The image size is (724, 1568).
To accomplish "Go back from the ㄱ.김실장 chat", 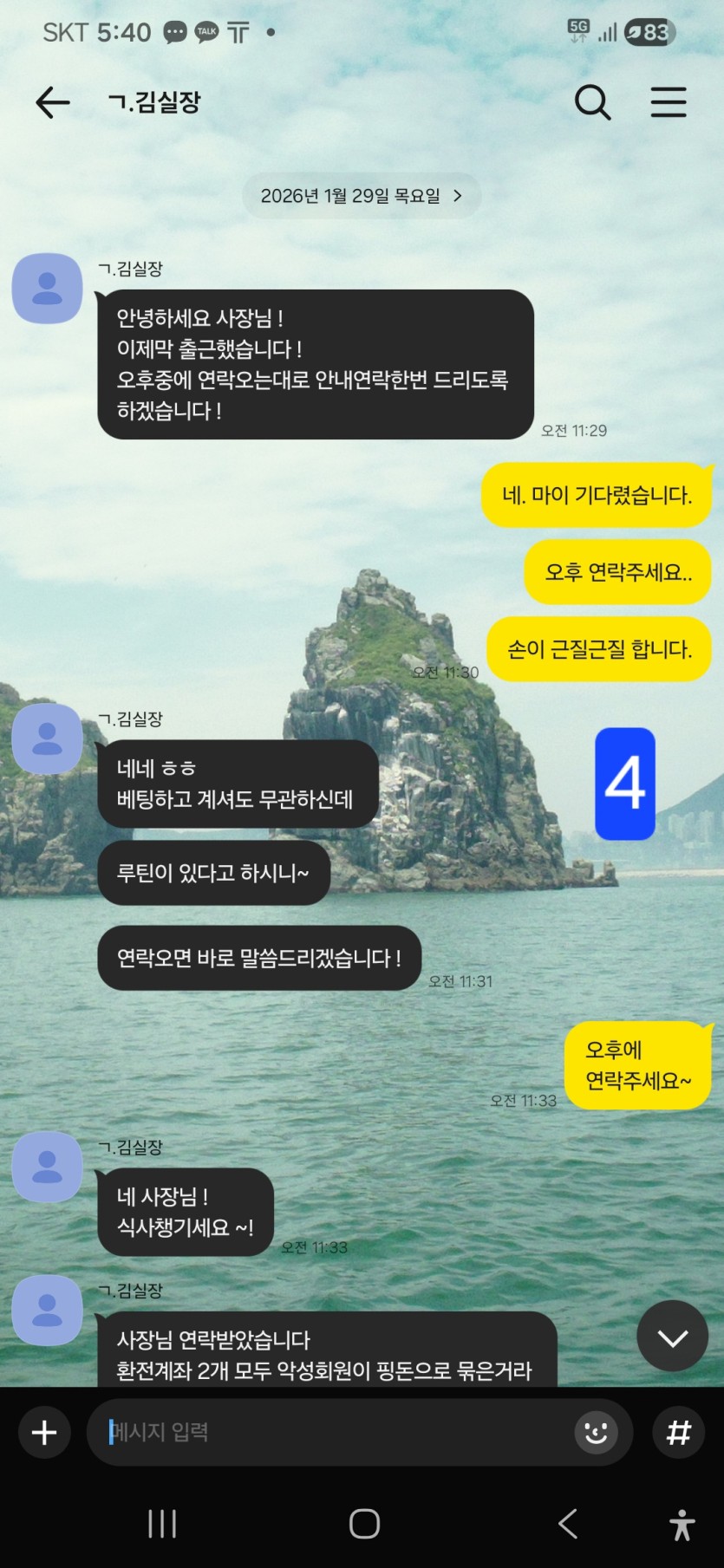I will coord(52,102).
